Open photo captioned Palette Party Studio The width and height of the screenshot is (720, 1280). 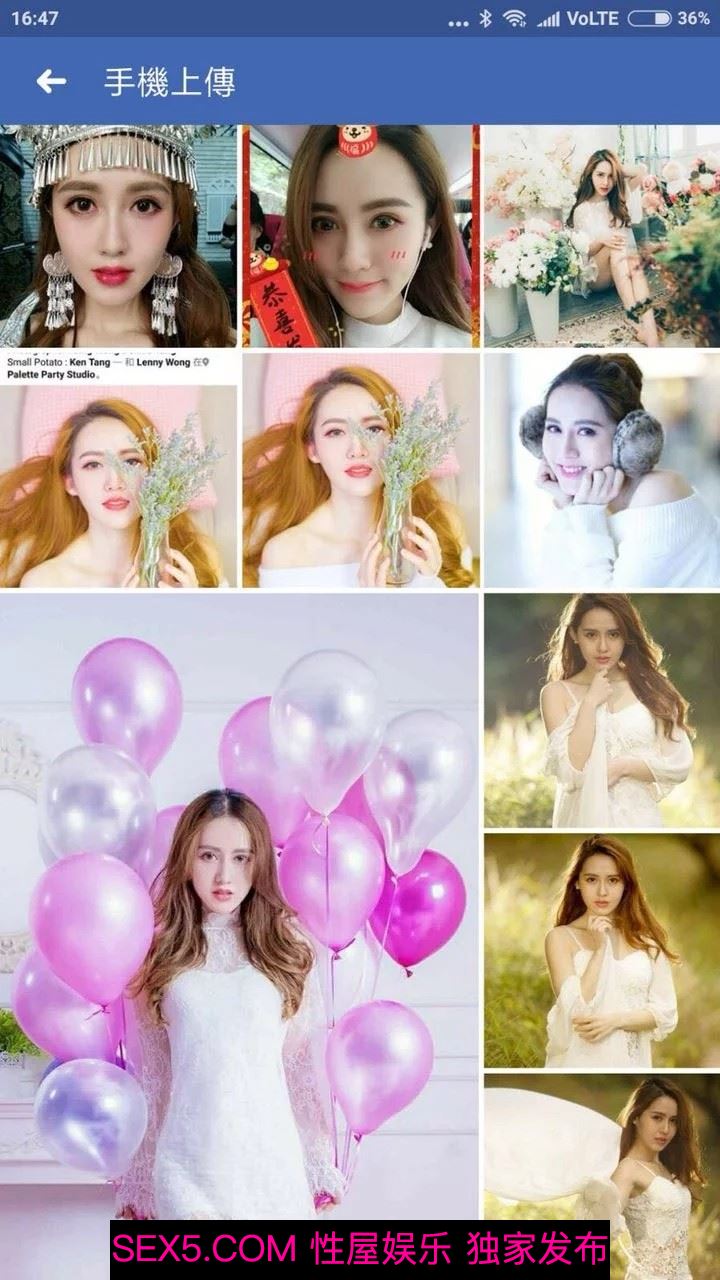pos(118,470)
